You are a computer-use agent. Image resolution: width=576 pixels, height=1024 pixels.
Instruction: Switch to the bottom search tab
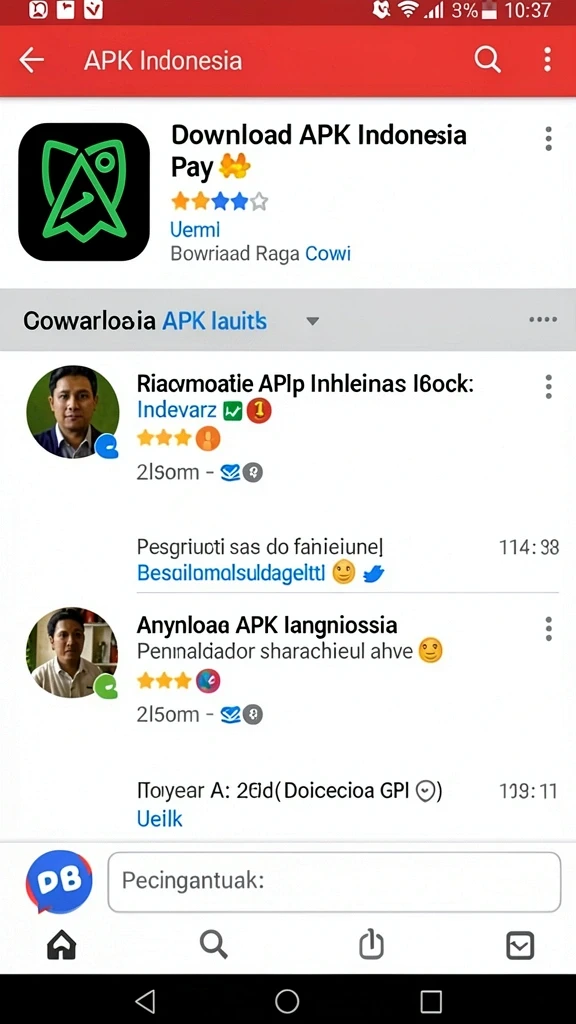point(214,944)
